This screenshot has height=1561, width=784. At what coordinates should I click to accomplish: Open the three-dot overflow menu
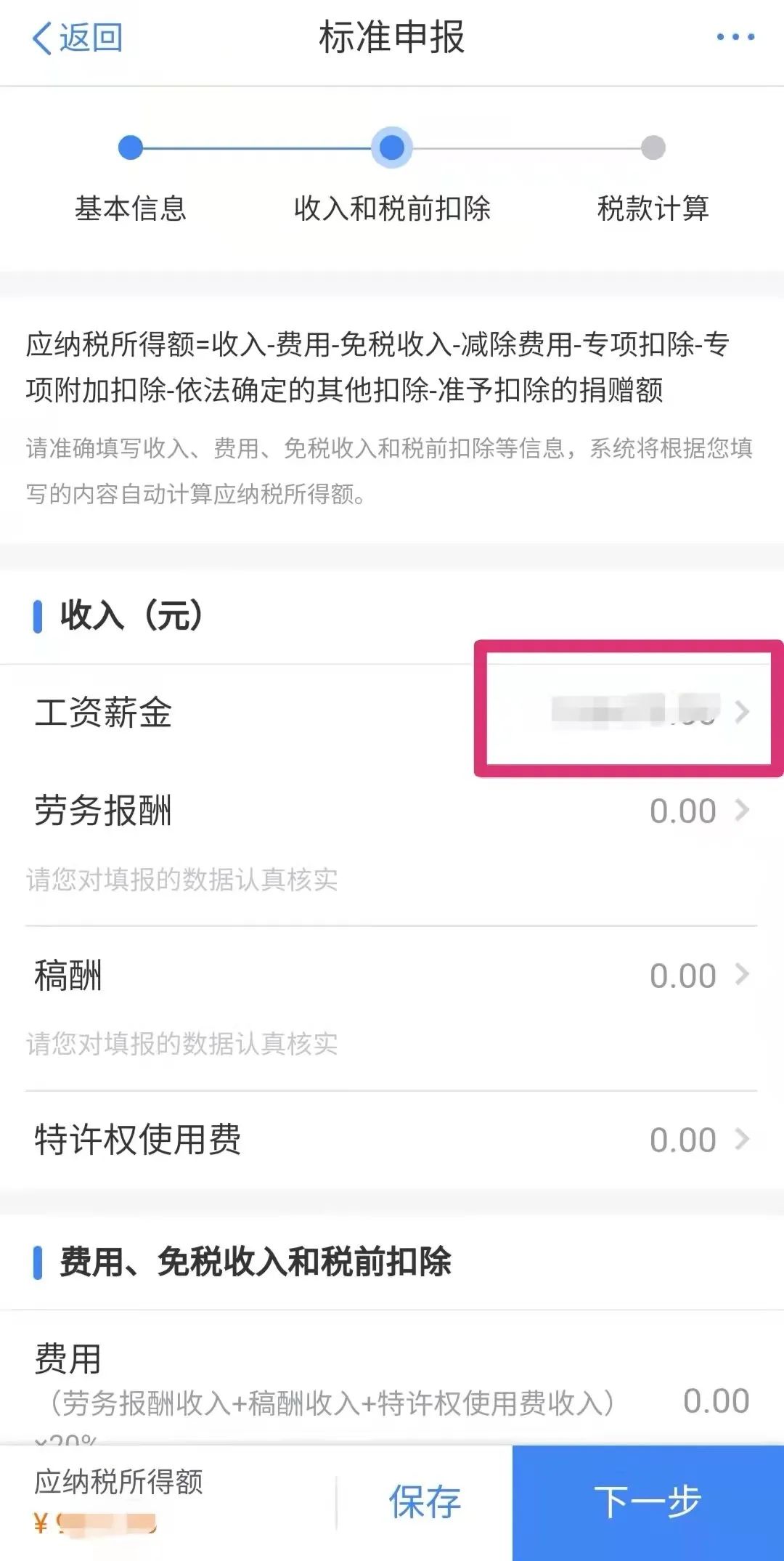735,37
